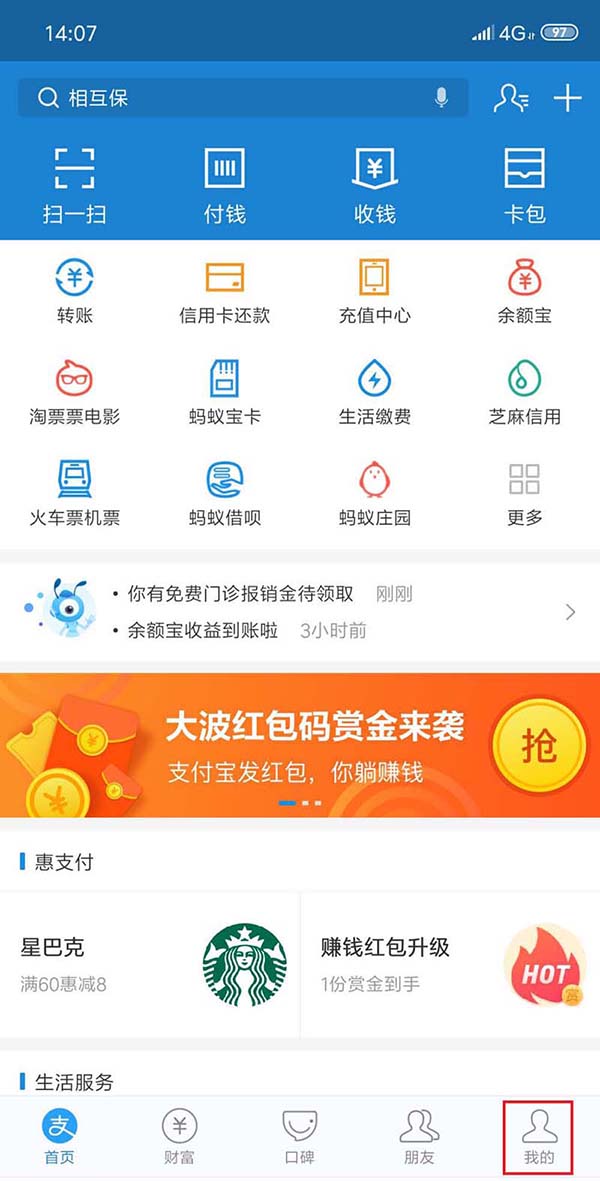600x1181 pixels.
Task: Open 生活缴费
Action: click(x=375, y=392)
